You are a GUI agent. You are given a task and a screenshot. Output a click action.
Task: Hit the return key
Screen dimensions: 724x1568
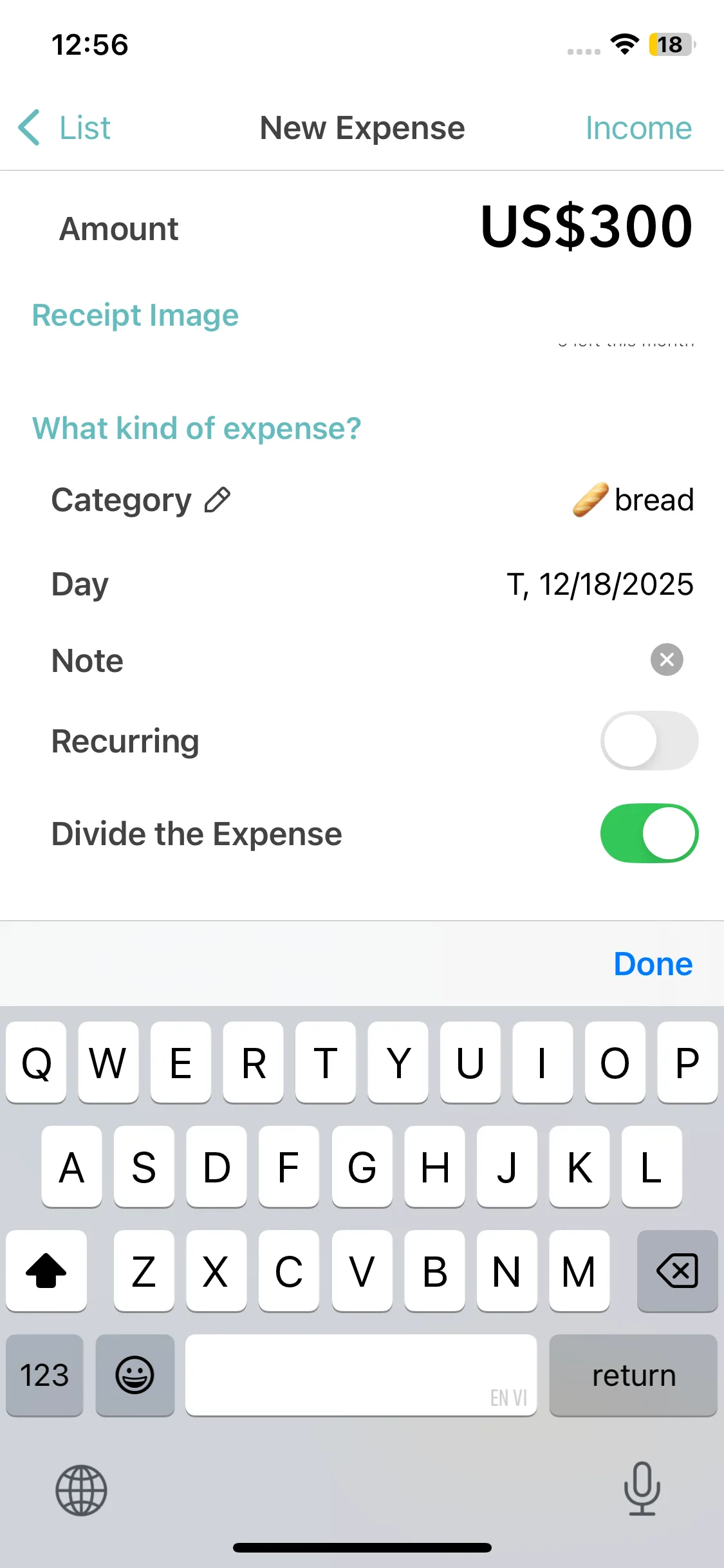coord(633,1376)
